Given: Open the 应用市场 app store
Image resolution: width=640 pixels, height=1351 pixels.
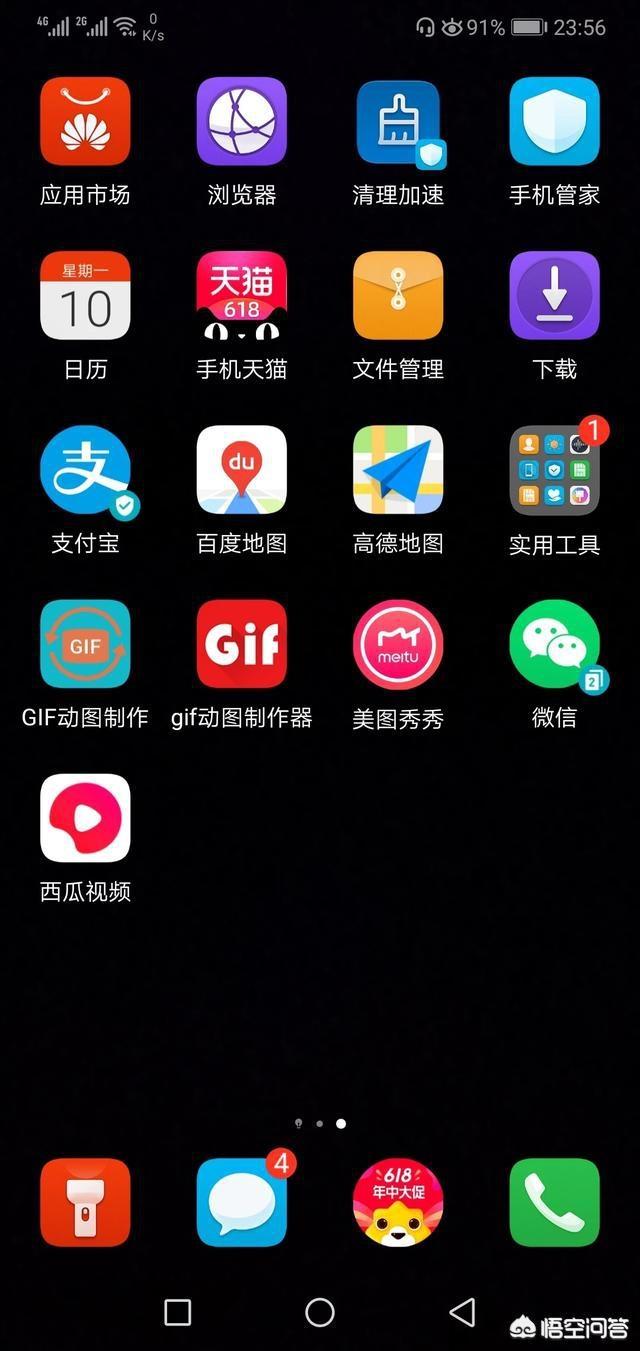Looking at the screenshot, I should click(x=85, y=121).
